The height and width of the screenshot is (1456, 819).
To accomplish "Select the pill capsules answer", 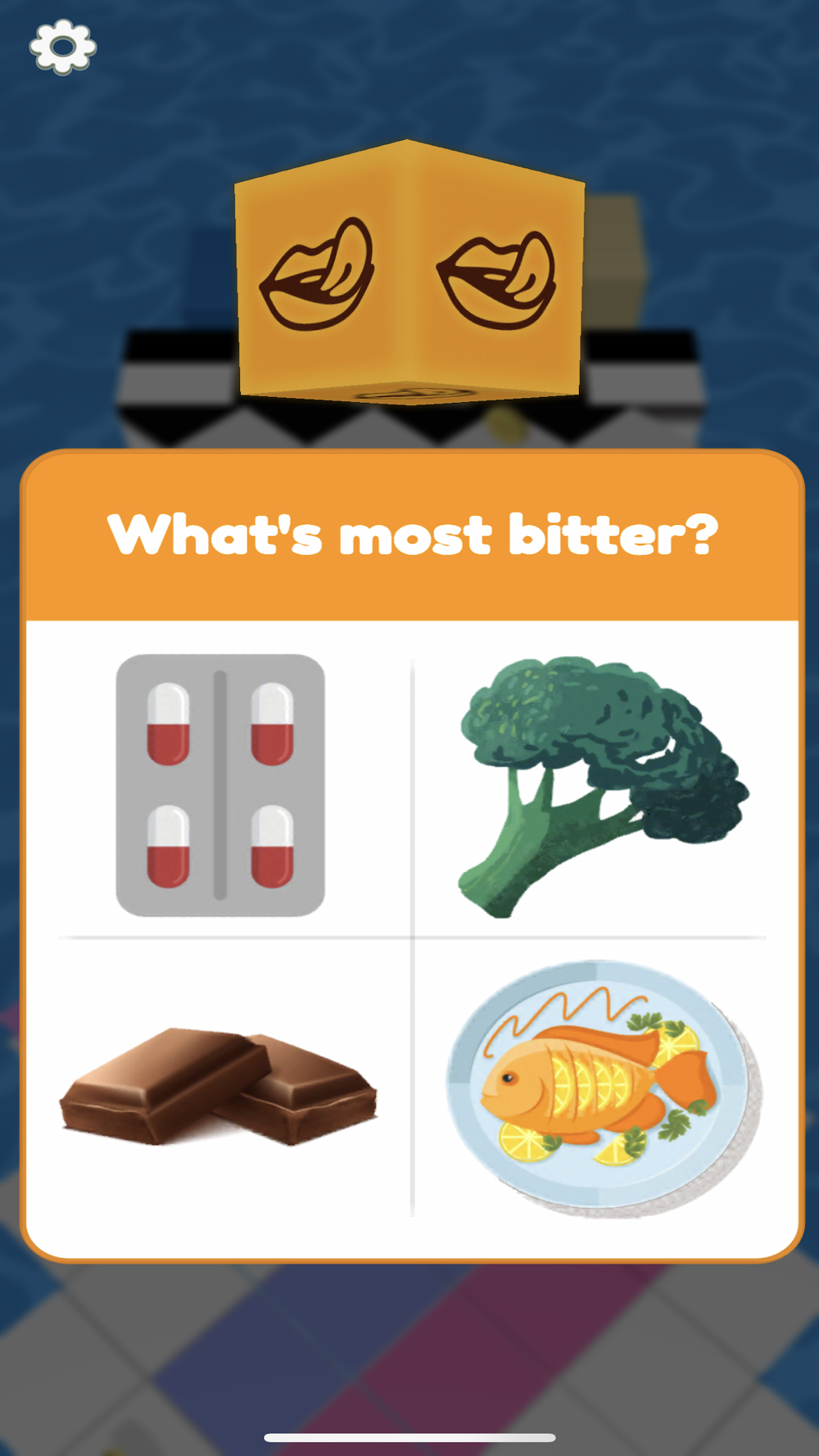I will (x=220, y=785).
